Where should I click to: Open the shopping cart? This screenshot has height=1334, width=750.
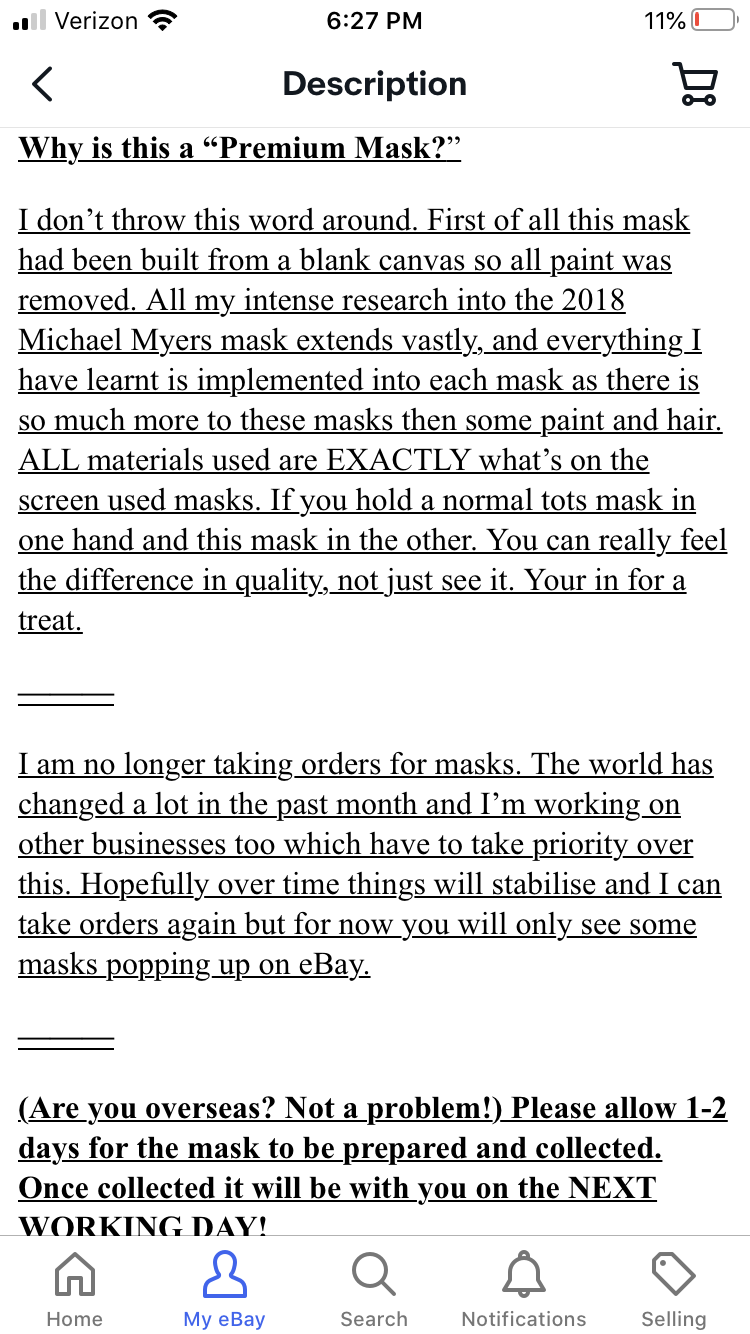694,85
